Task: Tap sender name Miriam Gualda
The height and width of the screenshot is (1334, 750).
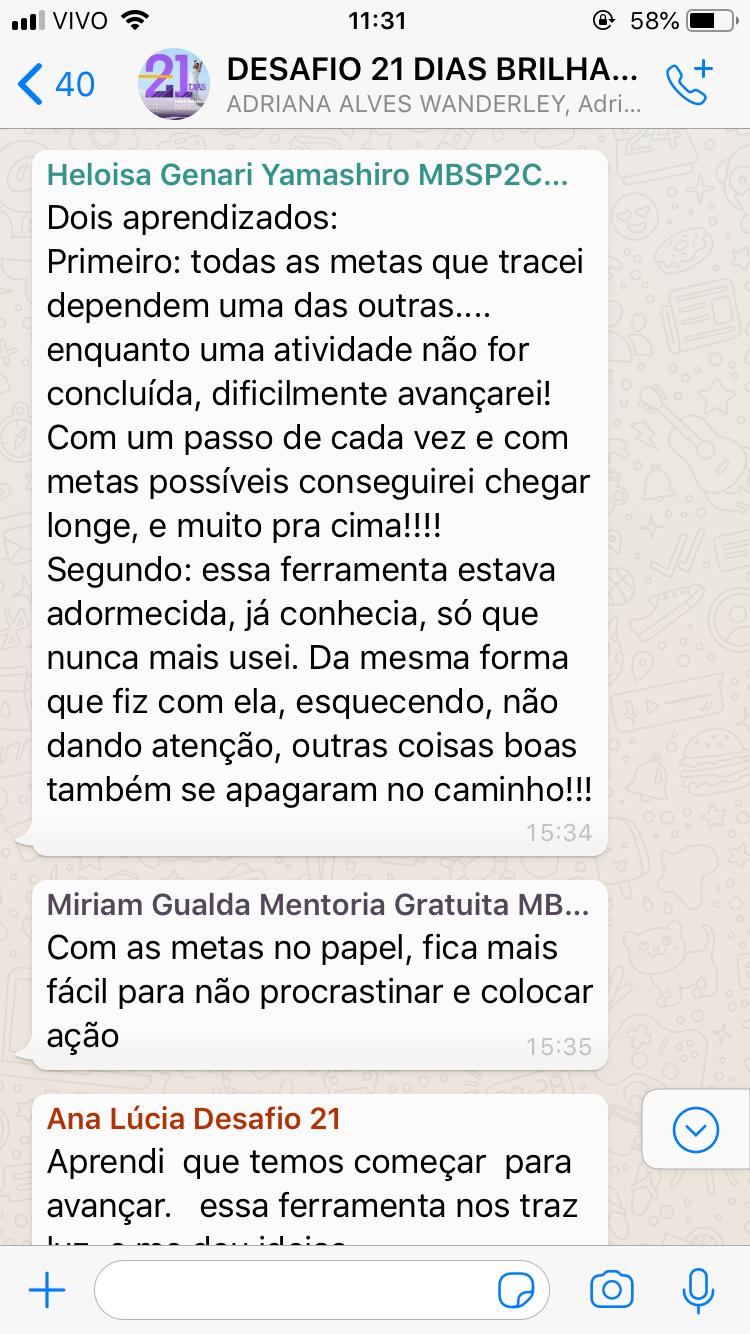Action: pos(318,905)
